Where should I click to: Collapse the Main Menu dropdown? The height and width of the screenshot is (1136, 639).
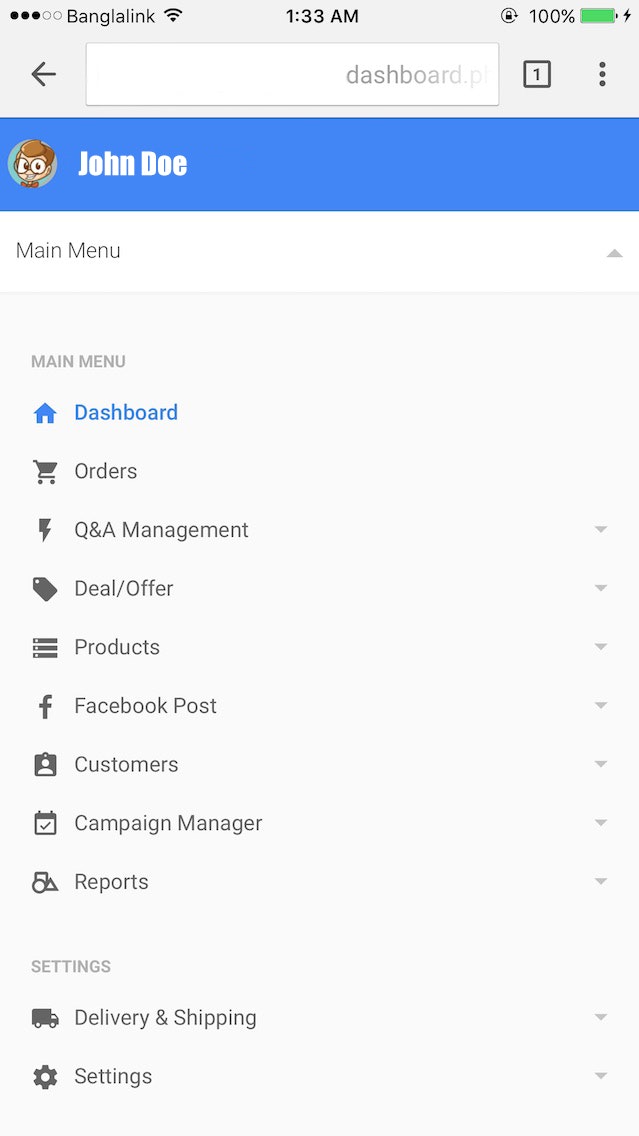click(x=320, y=251)
